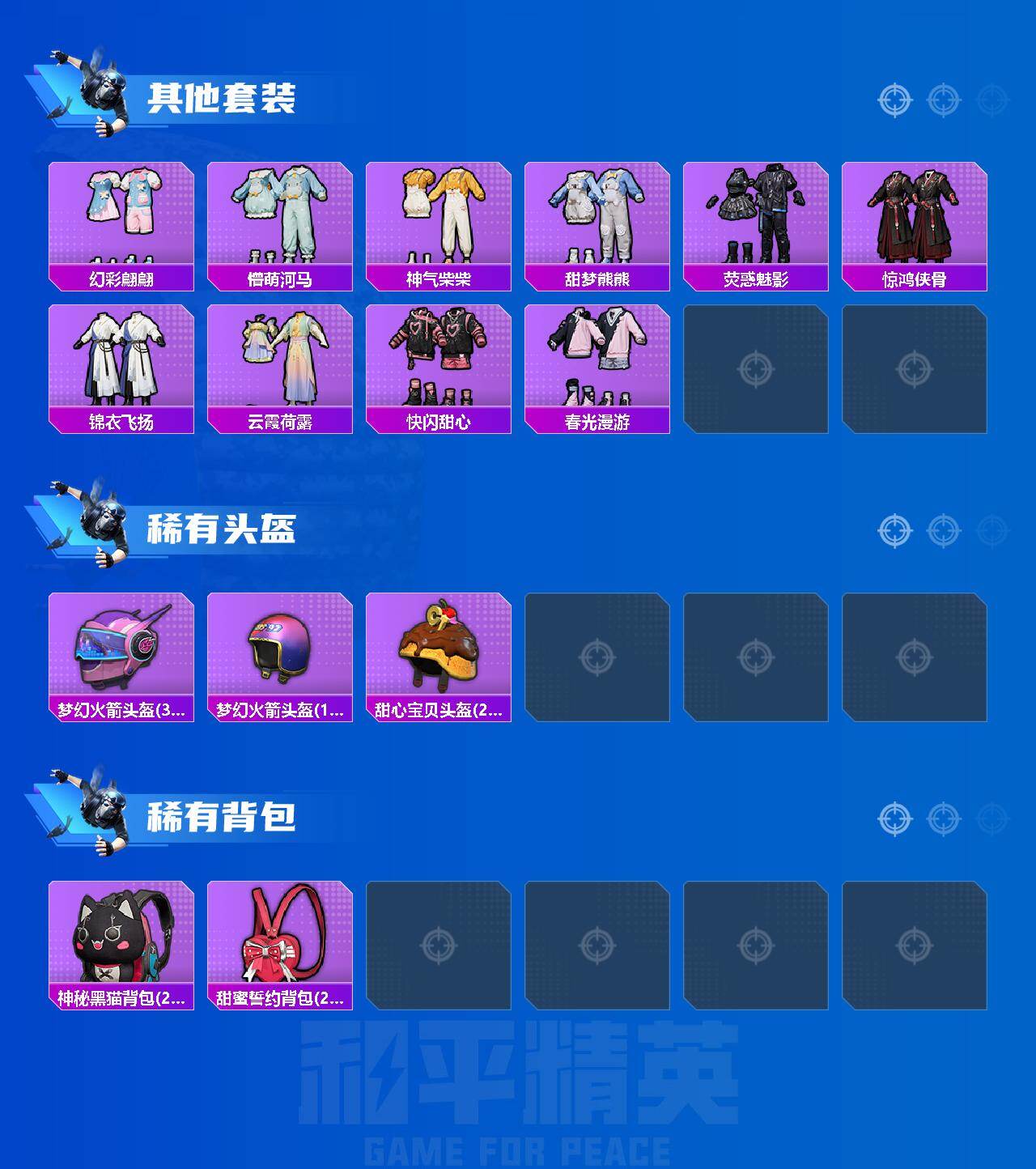Select the 甜梦熊熊 outfit set
The image size is (1036, 1169).
[600, 219]
